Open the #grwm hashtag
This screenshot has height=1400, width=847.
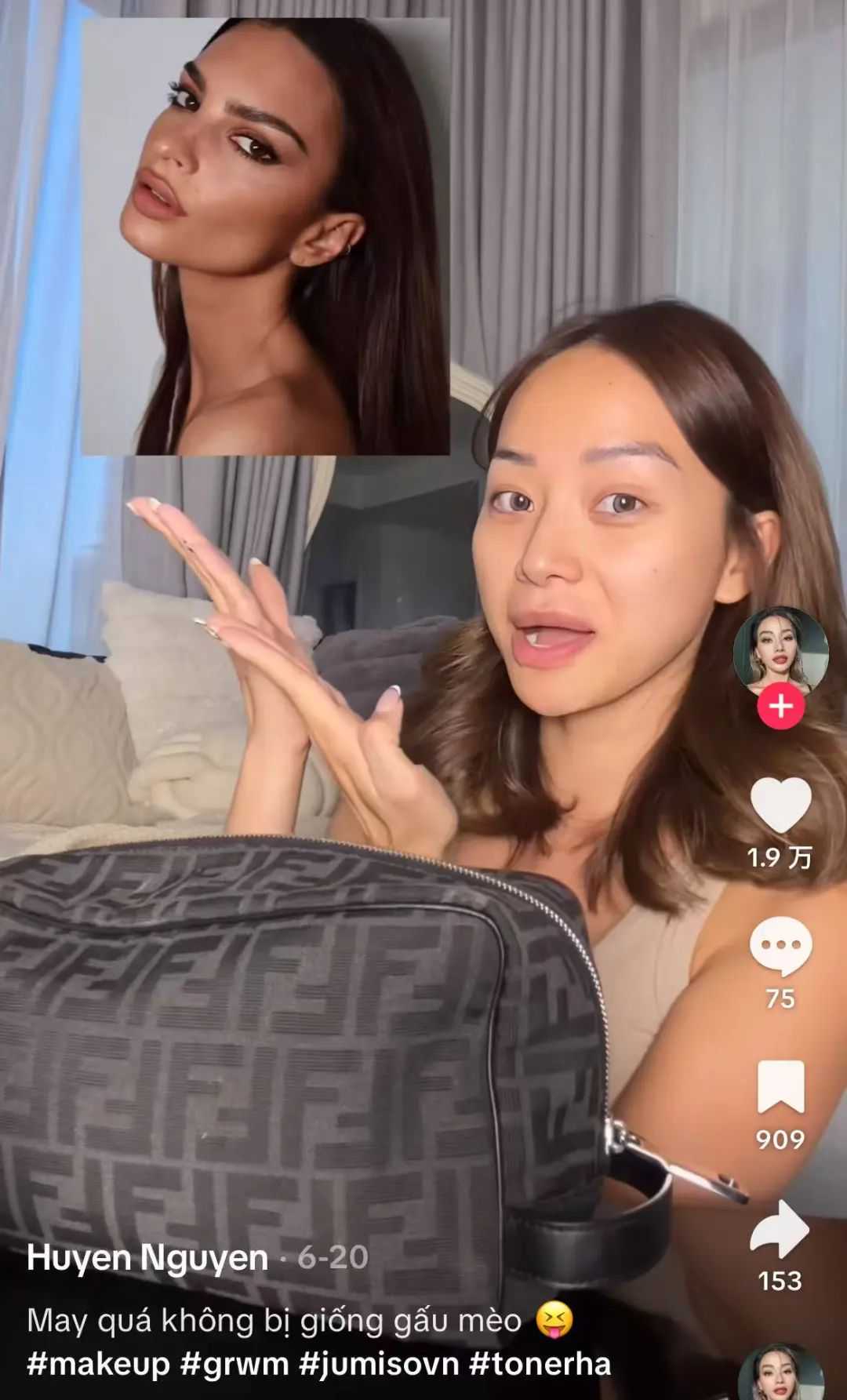click(x=234, y=1364)
